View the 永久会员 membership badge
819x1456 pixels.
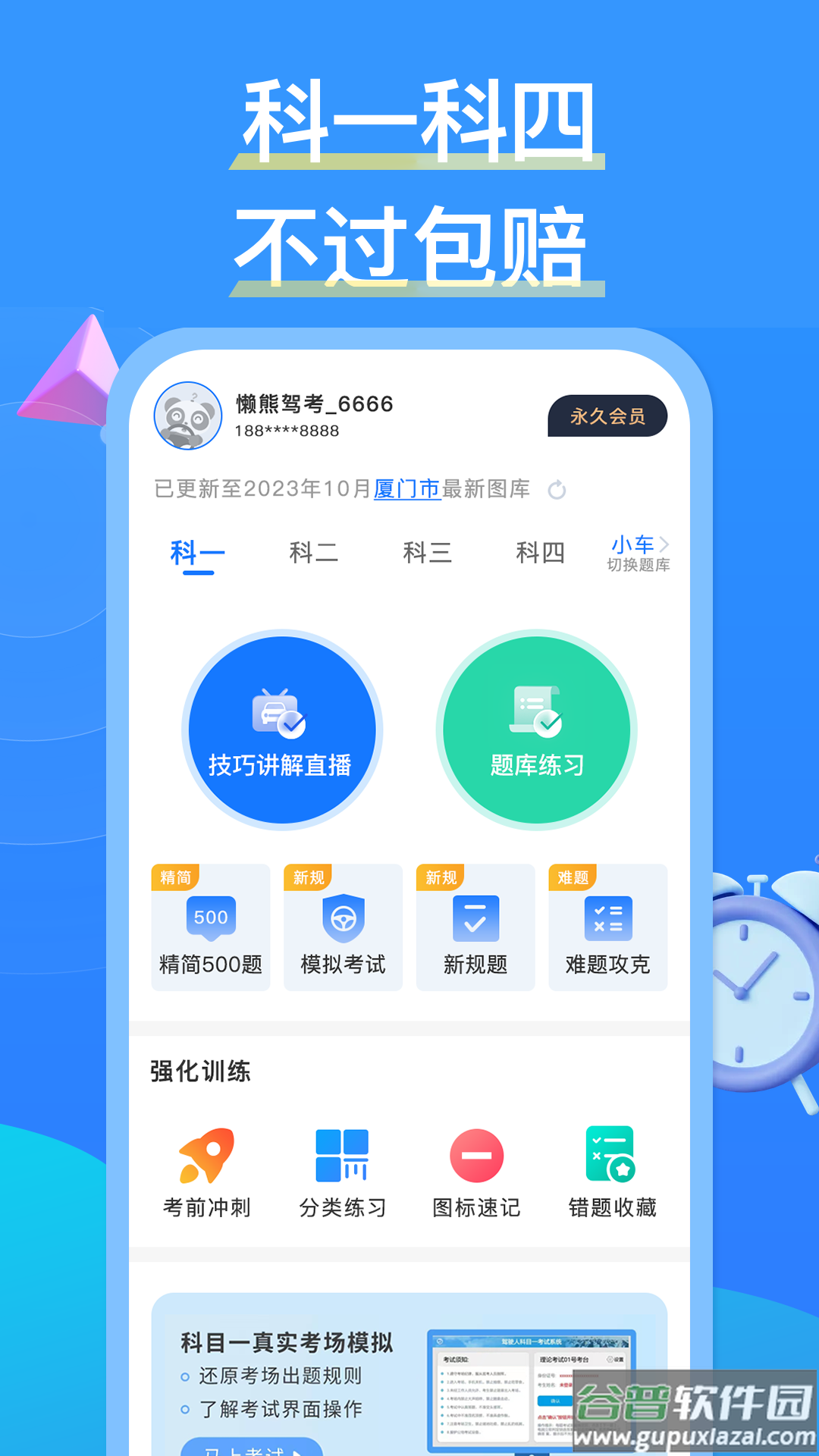[x=606, y=416]
